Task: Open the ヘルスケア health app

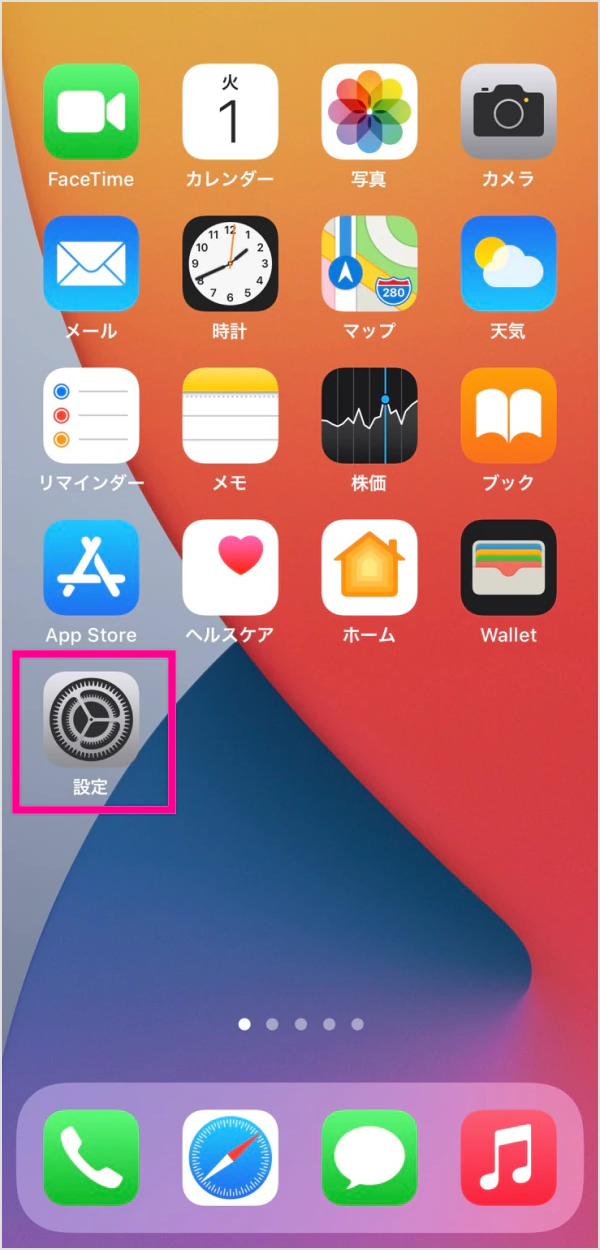Action: [x=230, y=568]
